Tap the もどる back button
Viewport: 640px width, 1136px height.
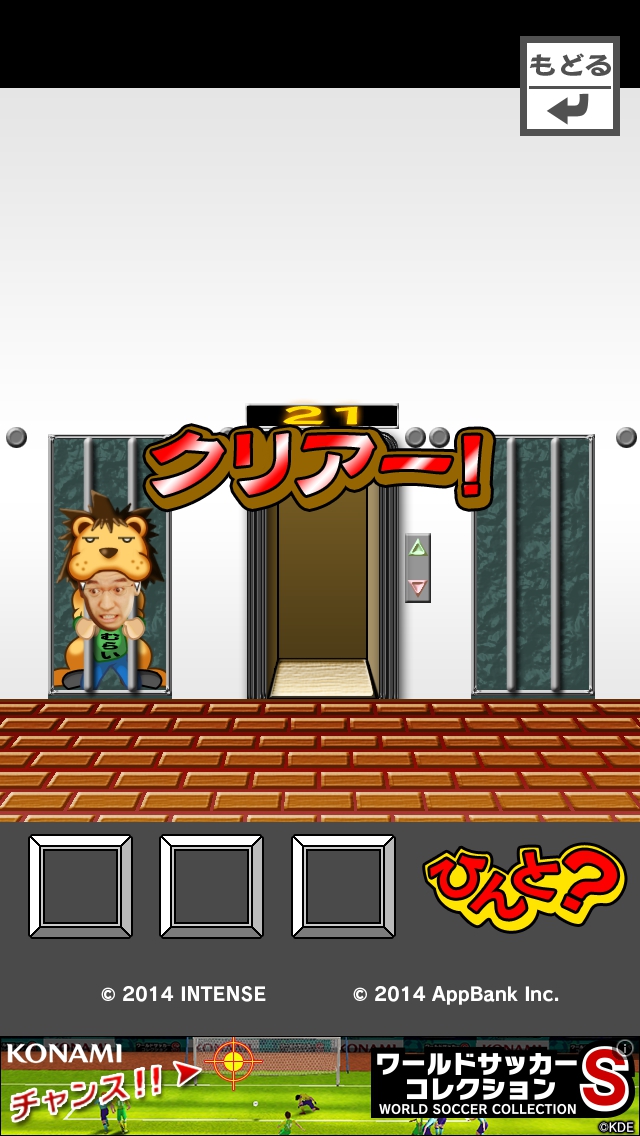pos(570,86)
